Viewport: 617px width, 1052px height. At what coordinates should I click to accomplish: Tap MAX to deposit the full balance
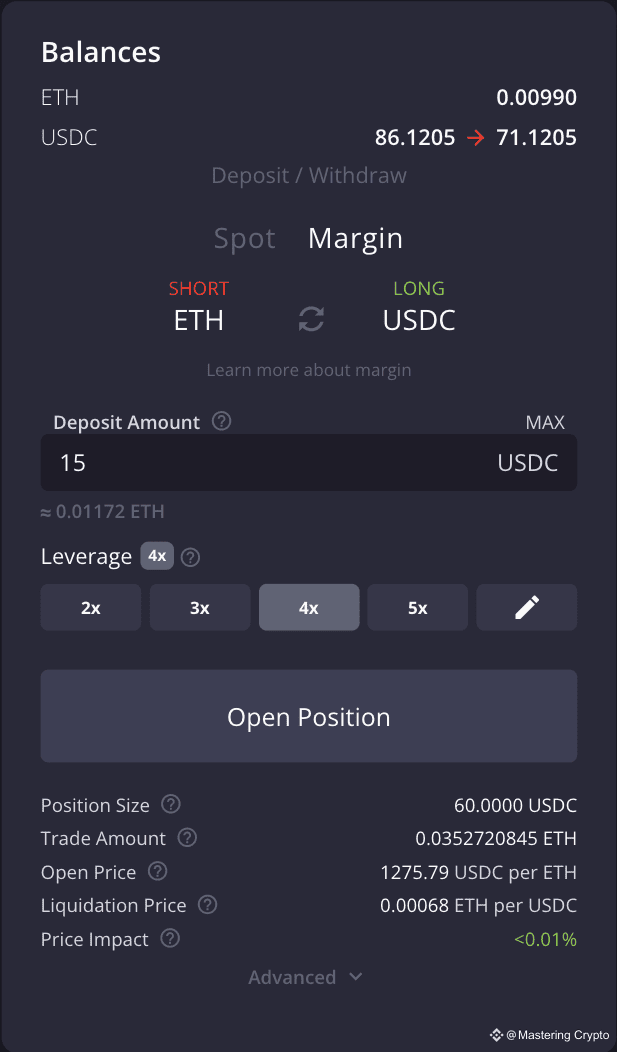[545, 422]
